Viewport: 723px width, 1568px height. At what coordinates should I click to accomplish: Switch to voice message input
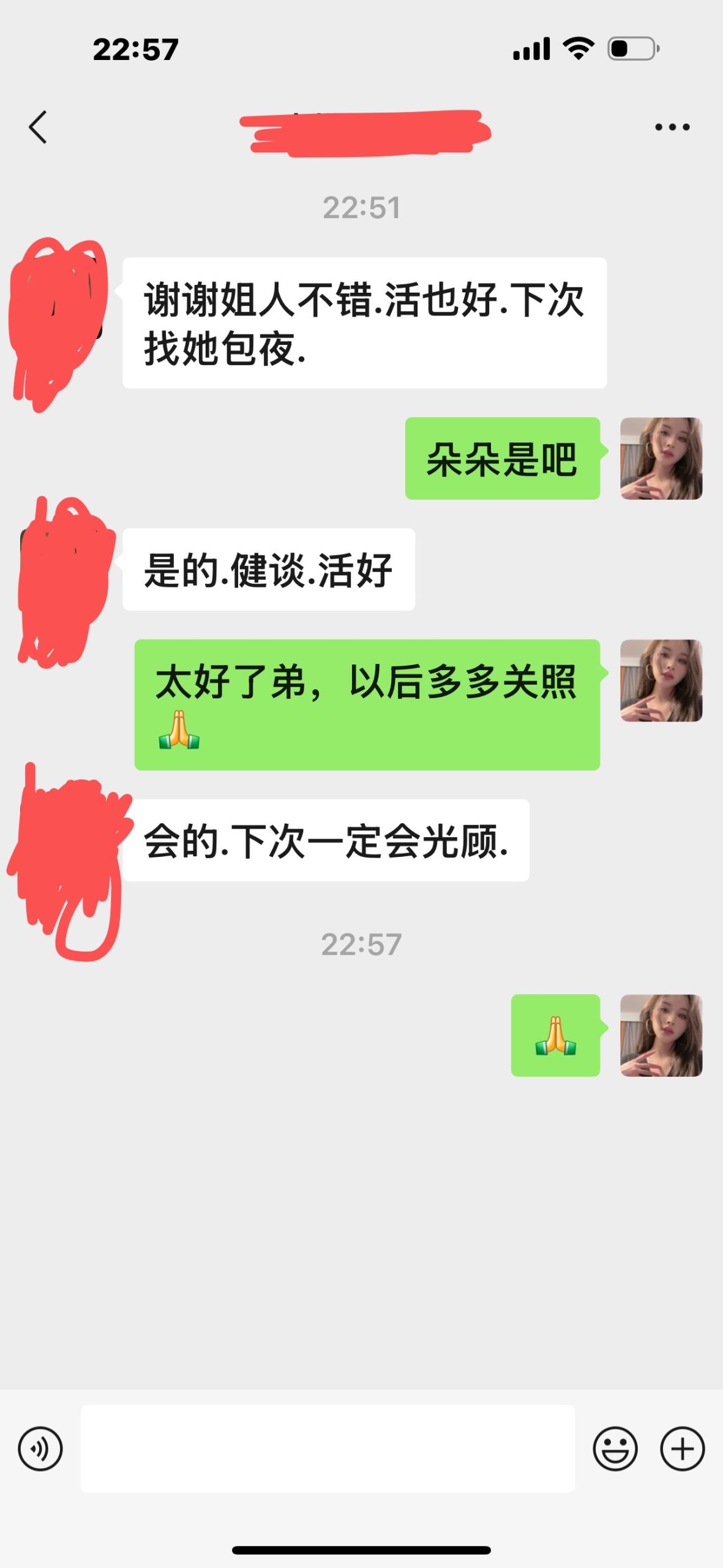[x=40, y=1449]
